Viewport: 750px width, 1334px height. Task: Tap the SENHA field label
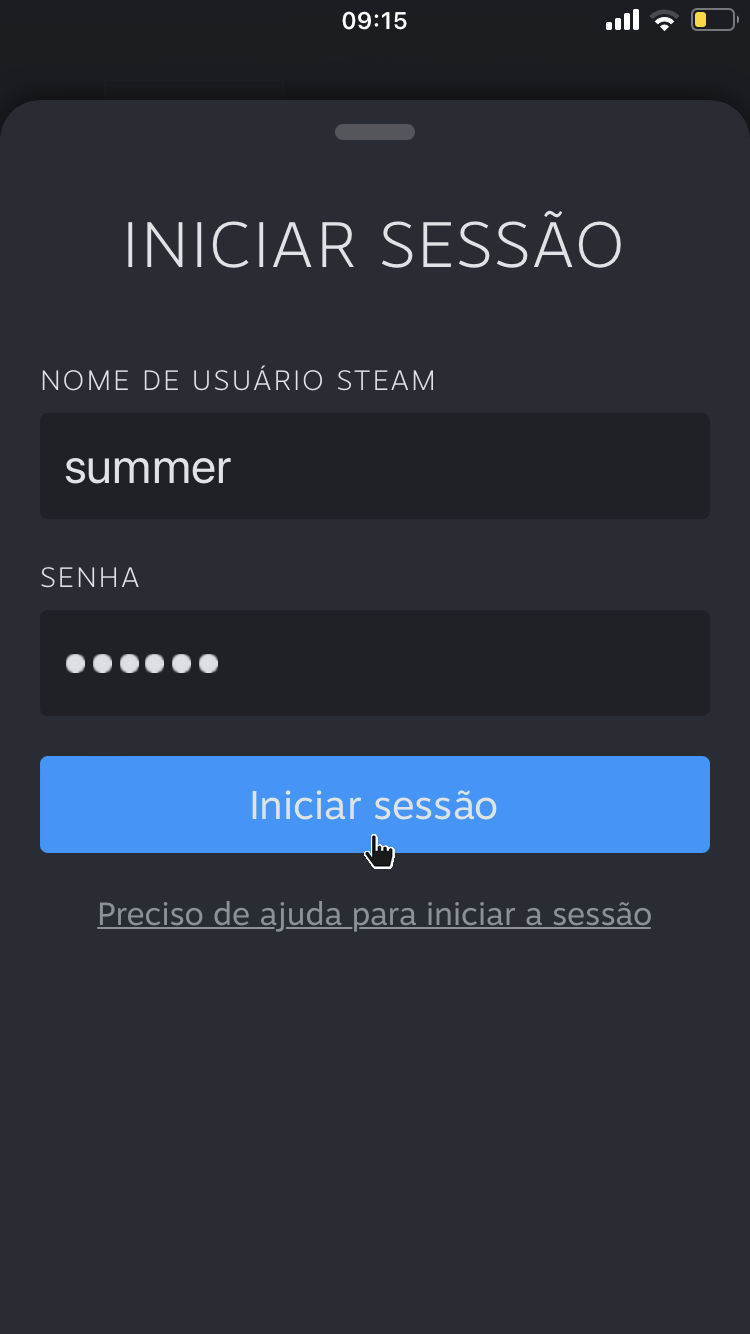coord(89,577)
